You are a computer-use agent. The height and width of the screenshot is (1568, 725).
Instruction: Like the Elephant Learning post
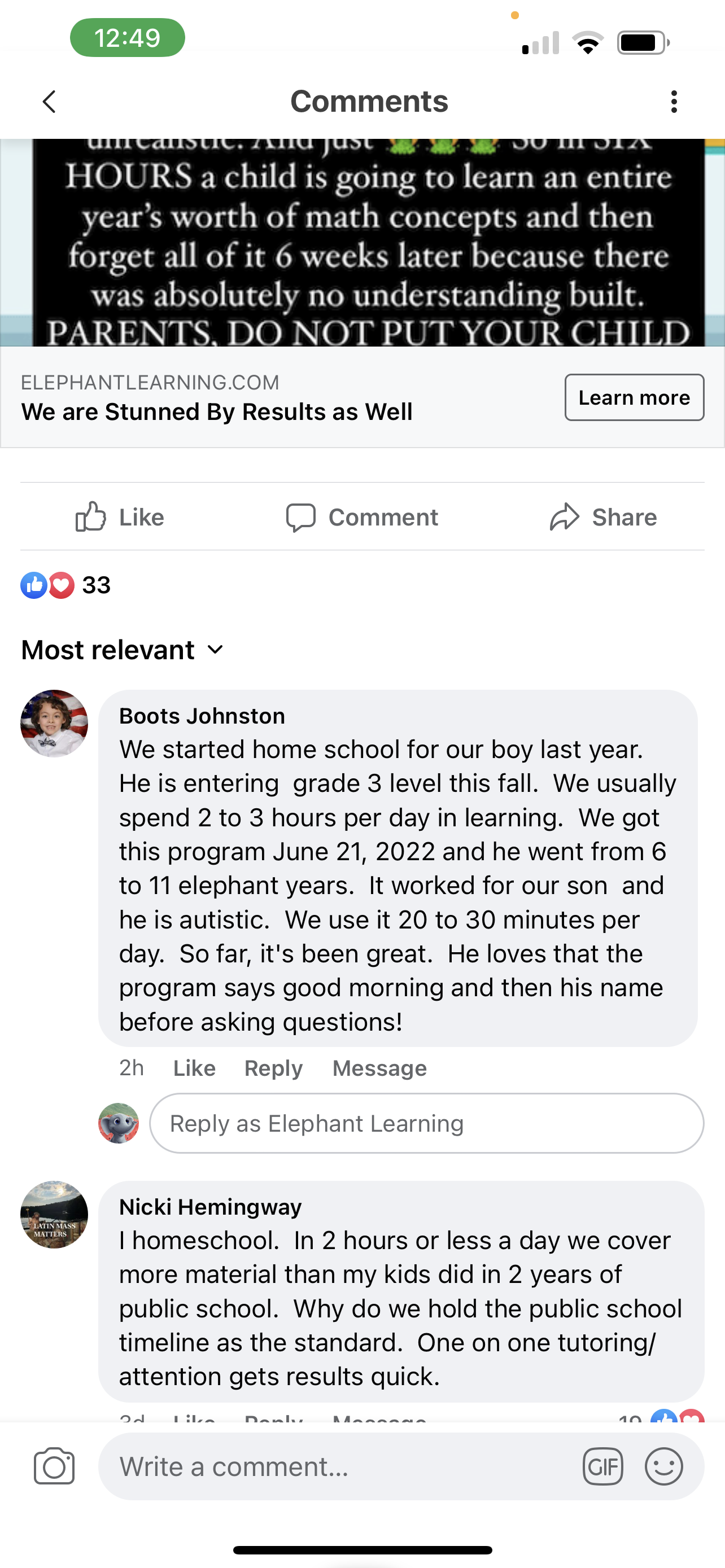tap(120, 518)
